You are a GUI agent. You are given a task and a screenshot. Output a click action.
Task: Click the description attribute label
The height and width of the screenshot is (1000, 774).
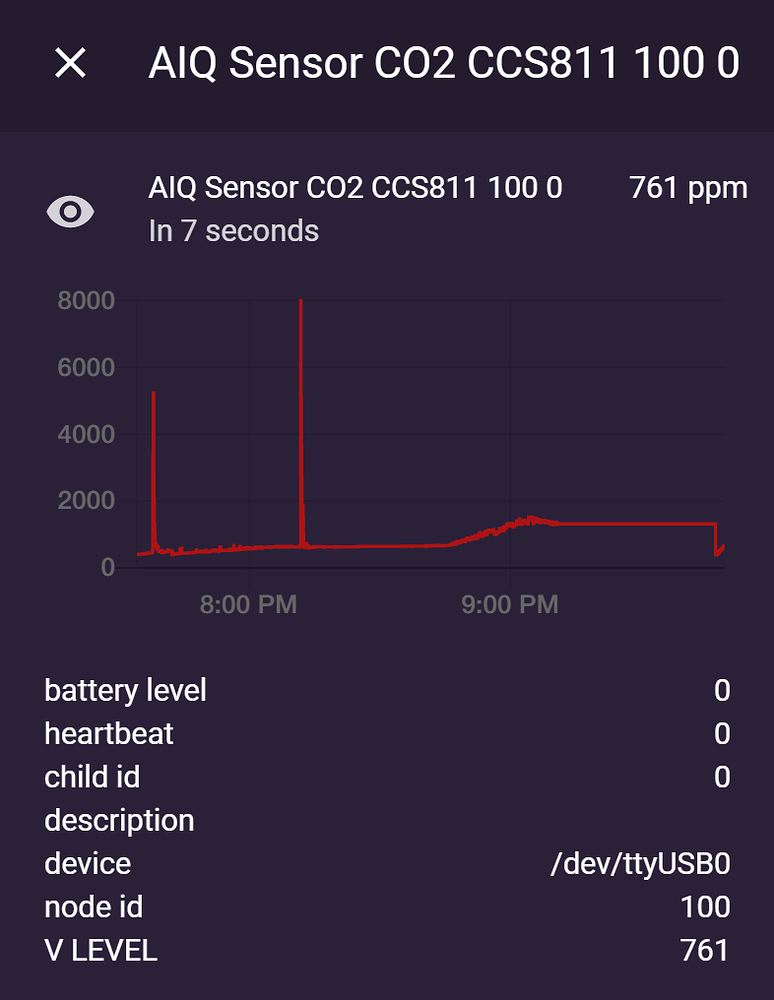[118, 820]
